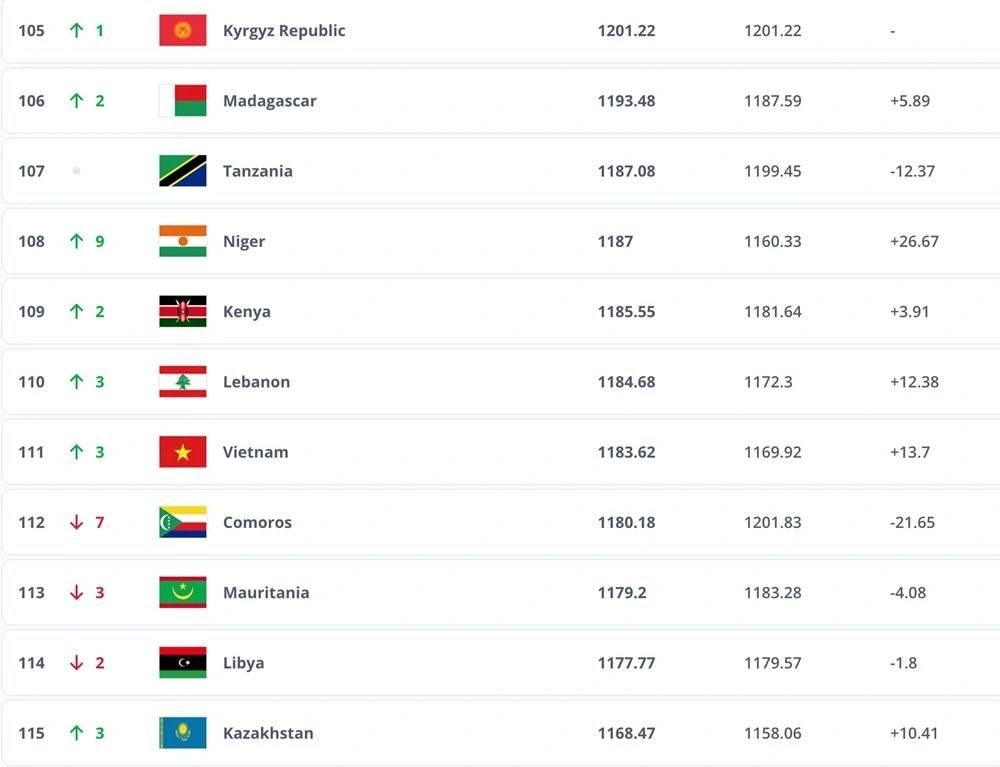Tap the Lebanon ranking row
The image size is (1000, 767).
[256, 382]
